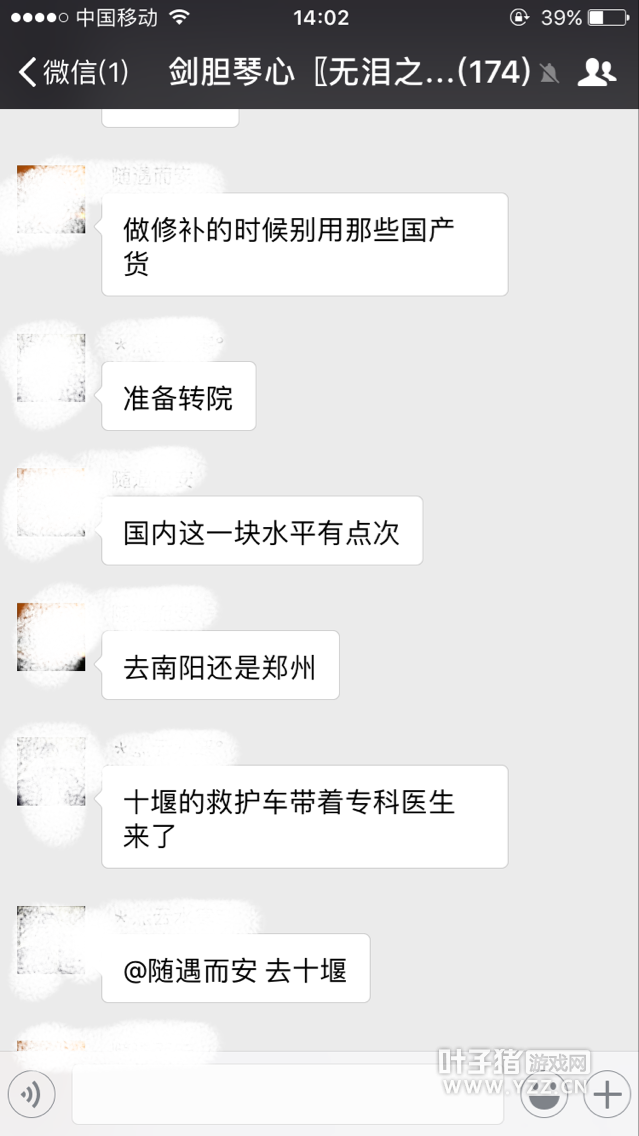View profile of sender of 十堰的救护车 message
The width and height of the screenshot is (639, 1136).
pyautogui.click(x=51, y=772)
